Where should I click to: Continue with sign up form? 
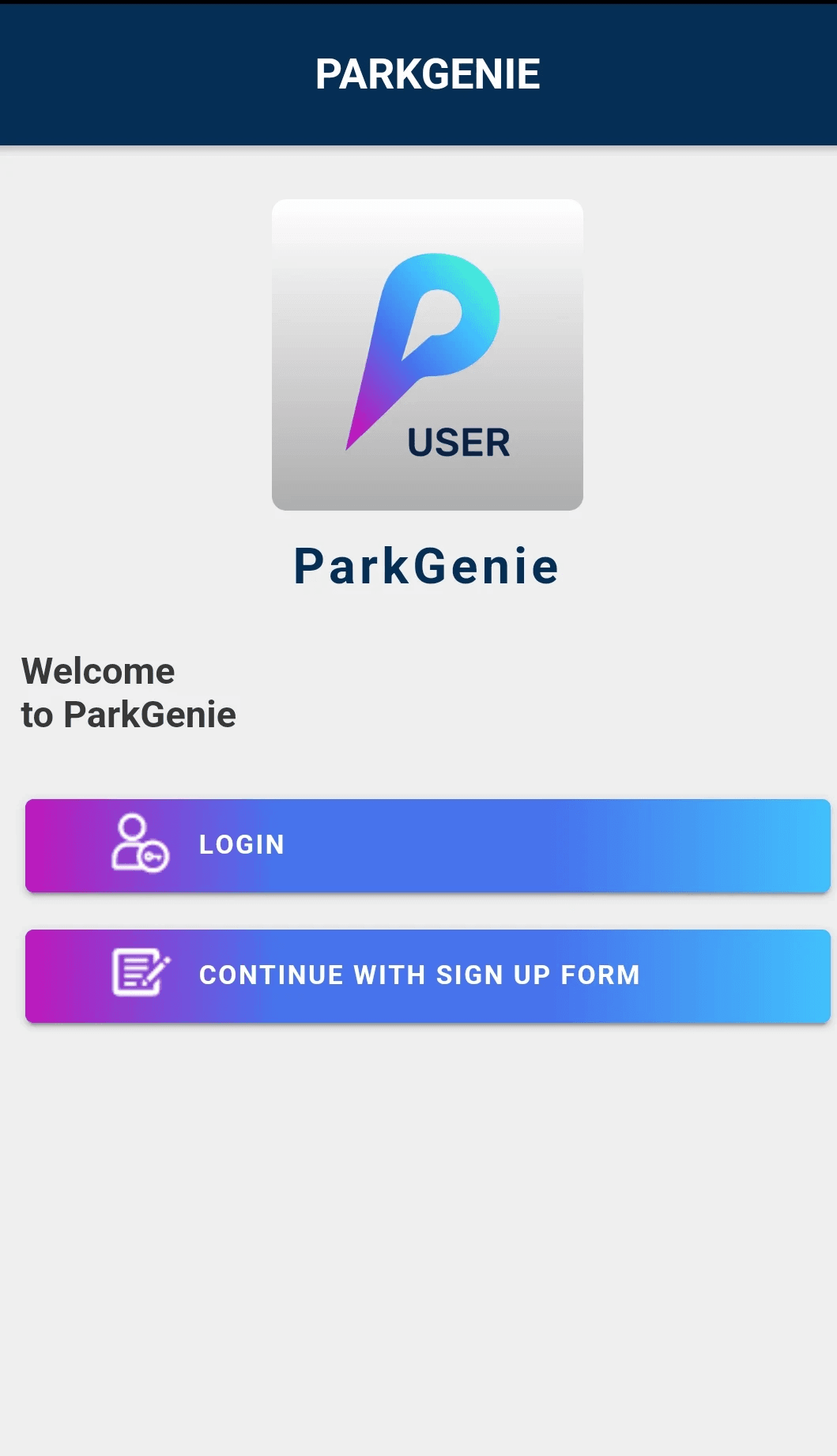tap(427, 975)
